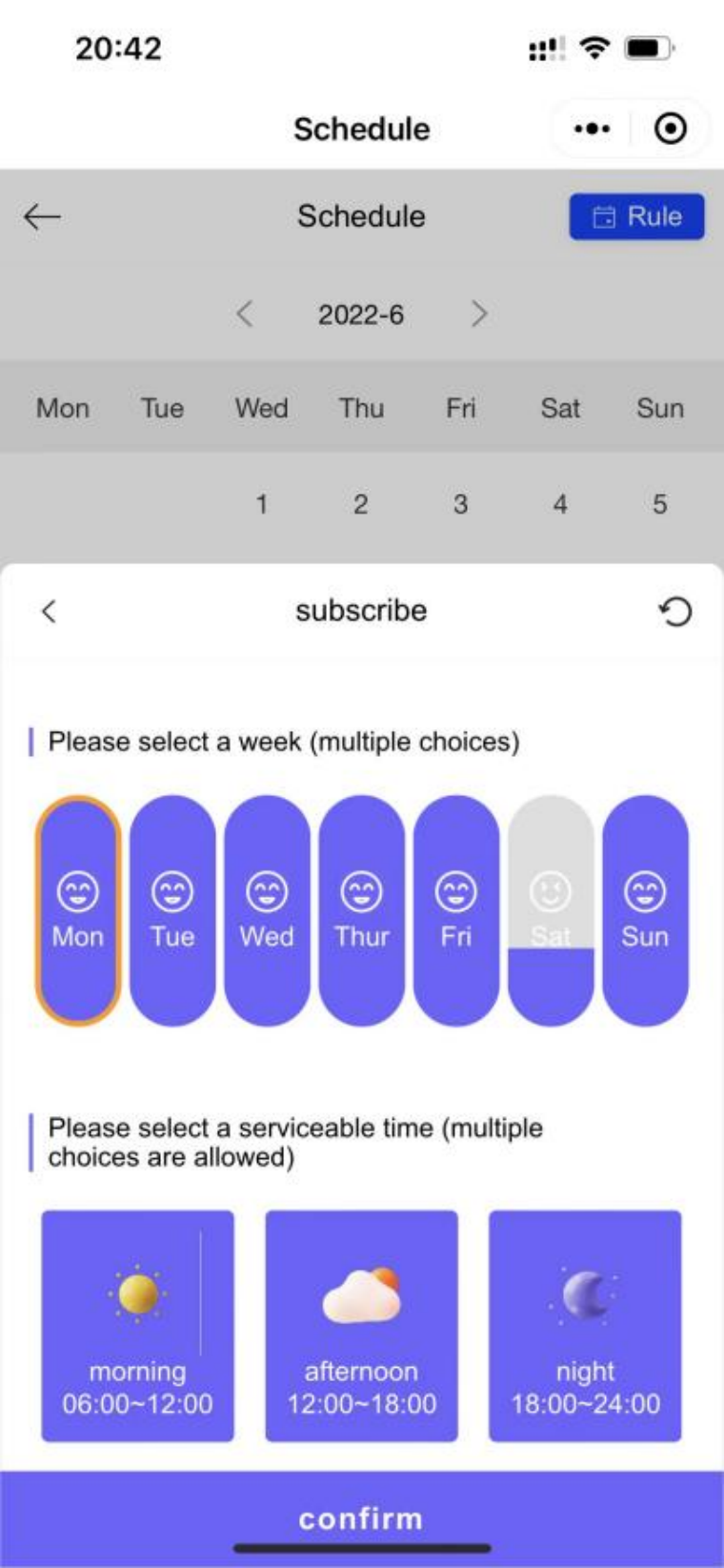The image size is (724, 1568).
Task: Close the mini program via circle icon
Action: [x=671, y=129]
